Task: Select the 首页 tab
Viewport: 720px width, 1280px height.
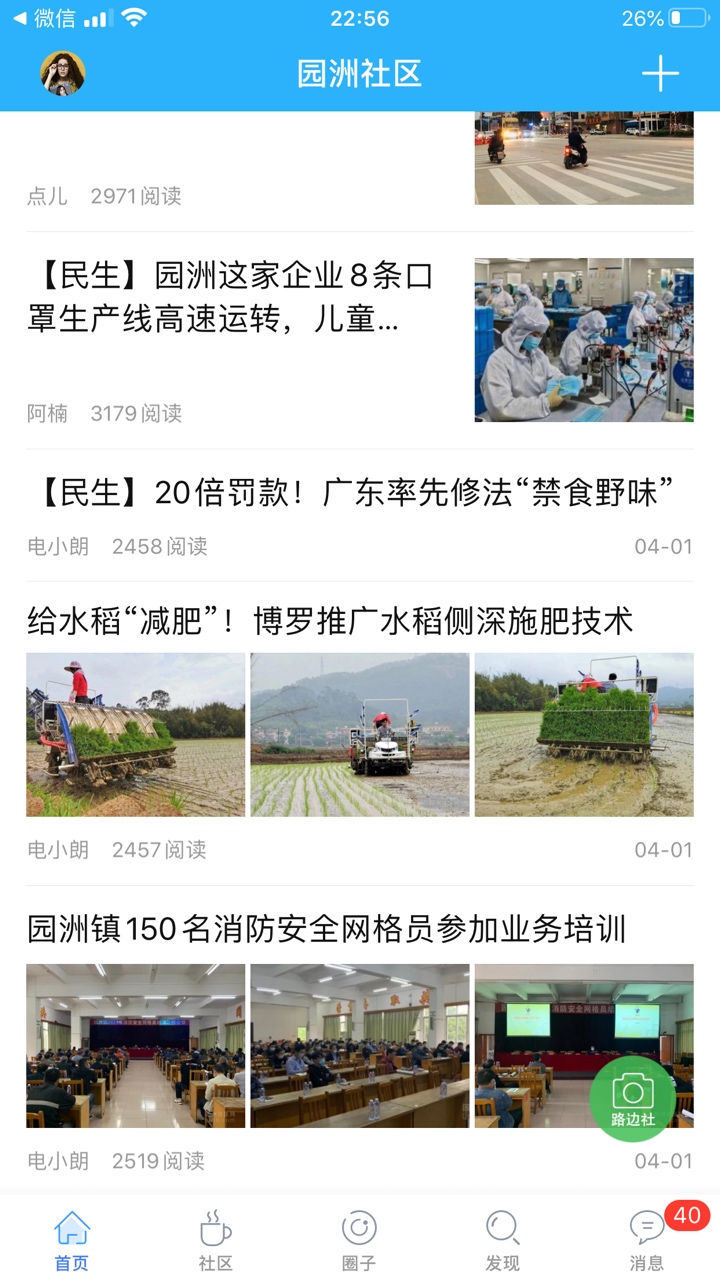Action: pos(72,1241)
